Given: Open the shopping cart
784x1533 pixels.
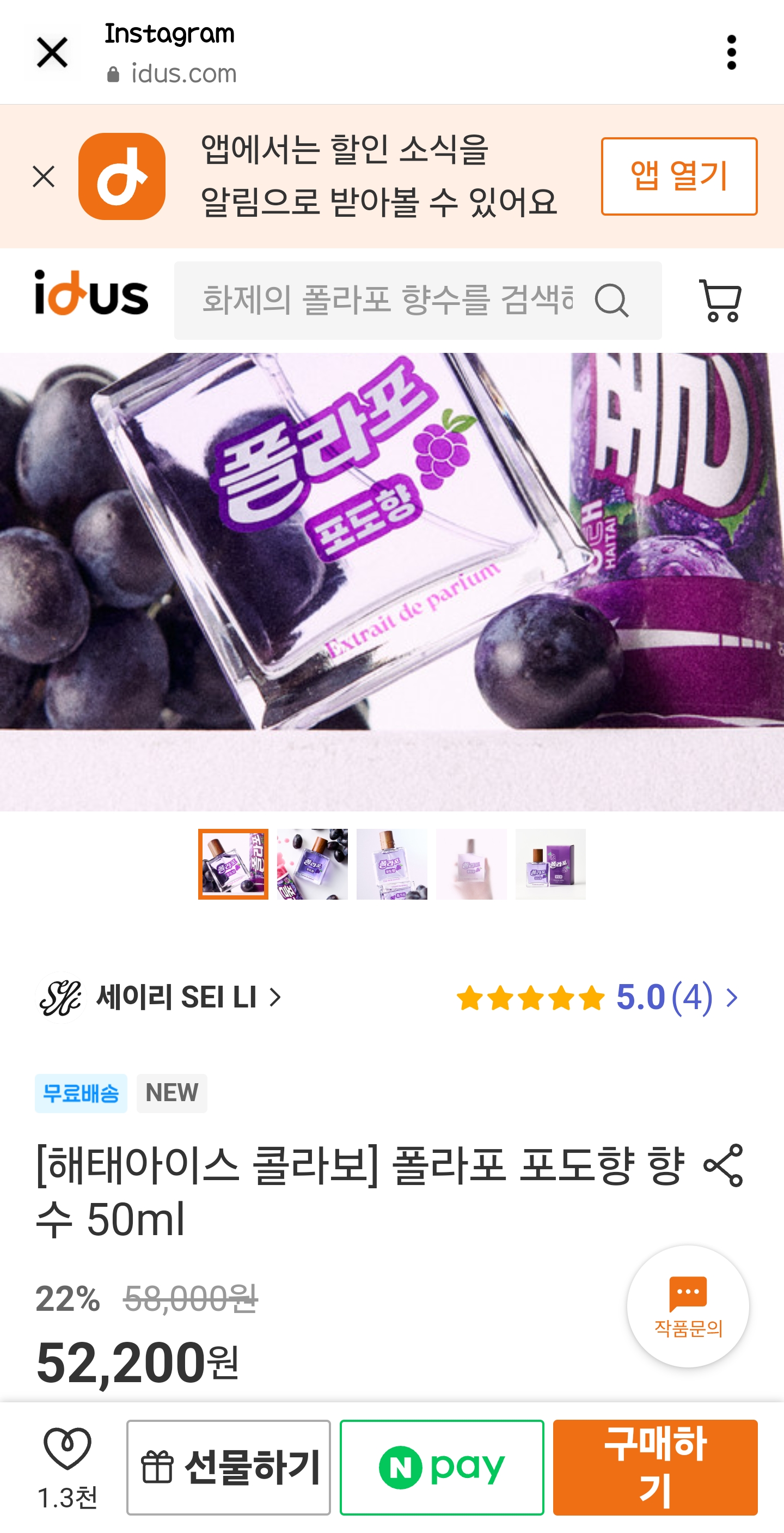Looking at the screenshot, I should tap(720, 300).
